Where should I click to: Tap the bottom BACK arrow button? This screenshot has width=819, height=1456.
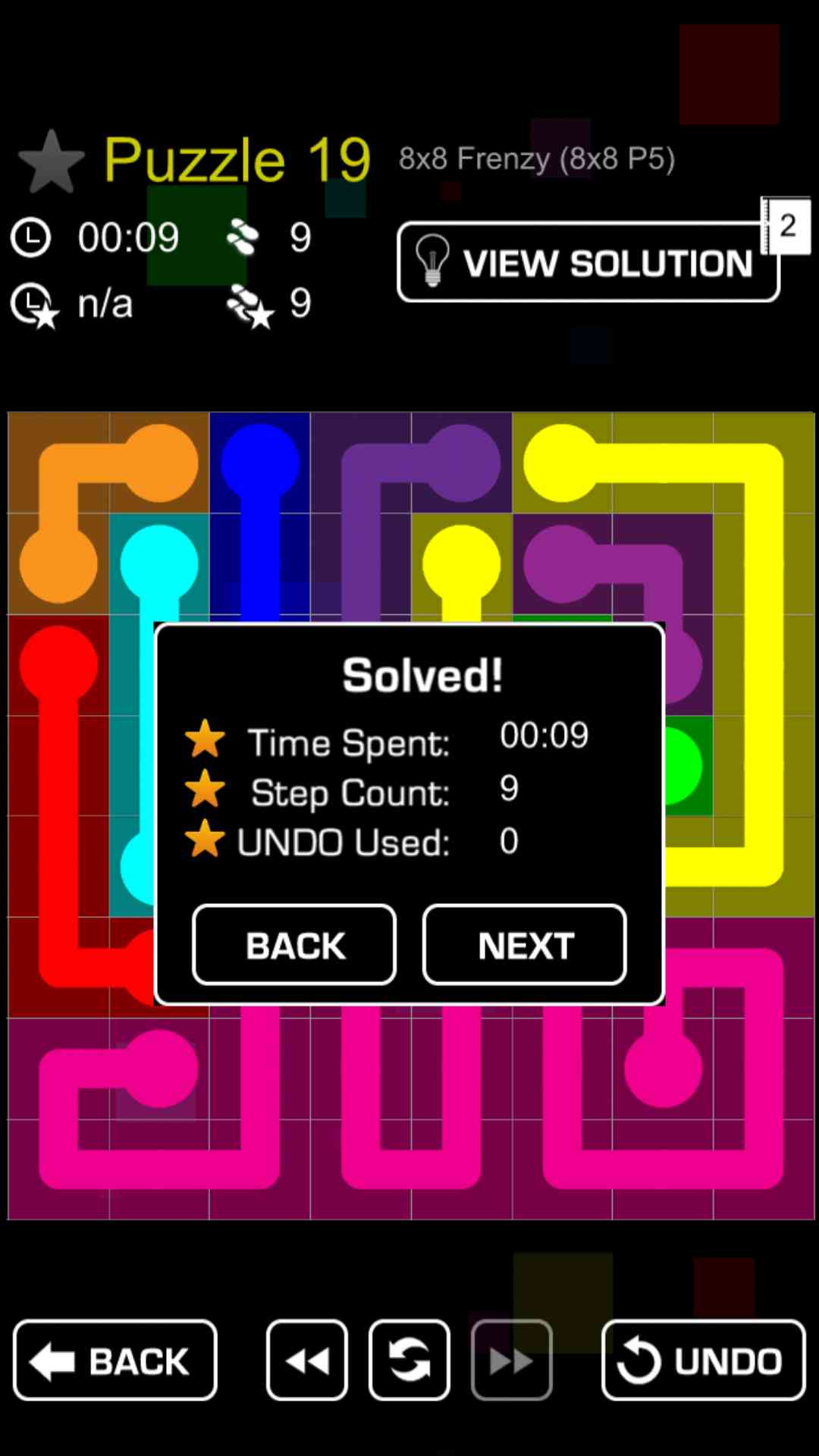coord(115,1360)
